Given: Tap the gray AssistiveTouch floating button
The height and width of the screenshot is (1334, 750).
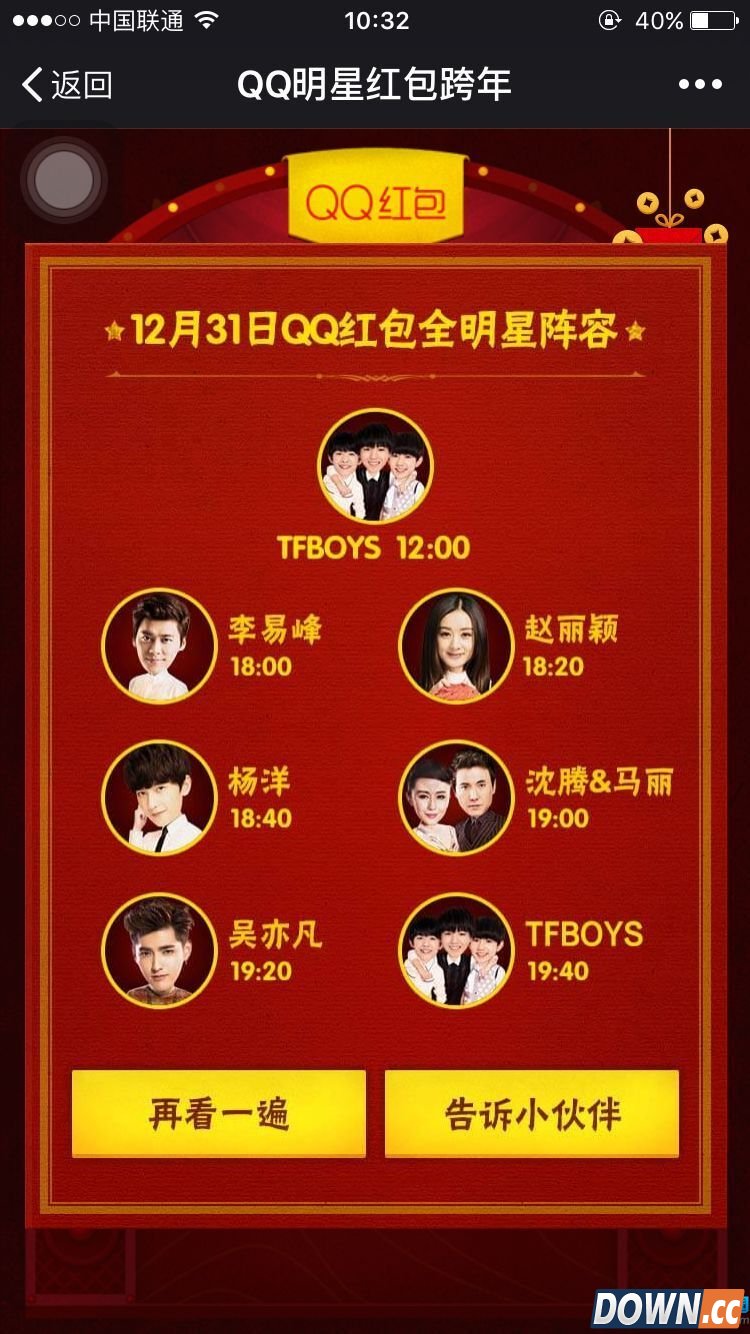Looking at the screenshot, I should 64,181.
